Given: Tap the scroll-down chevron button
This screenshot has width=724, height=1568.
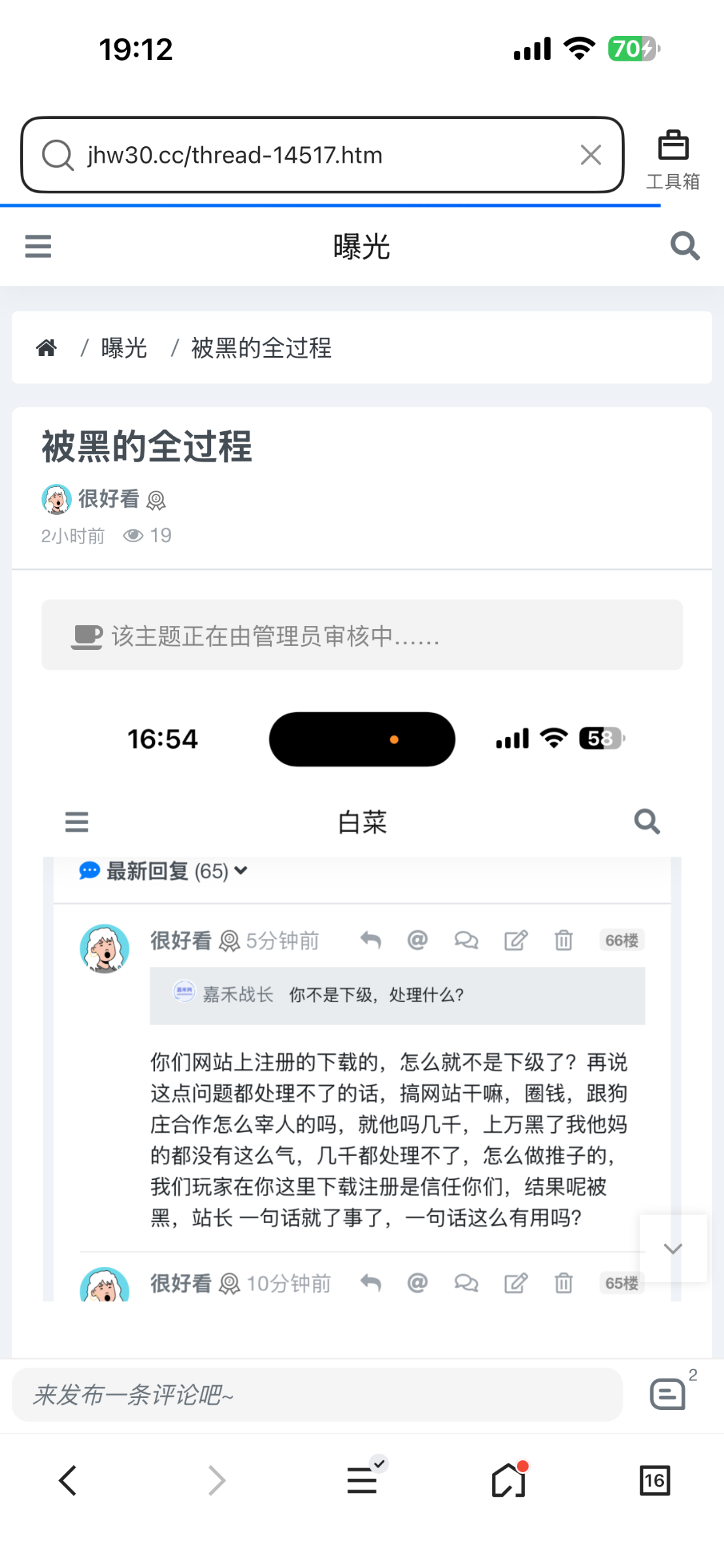Looking at the screenshot, I should click(673, 1249).
